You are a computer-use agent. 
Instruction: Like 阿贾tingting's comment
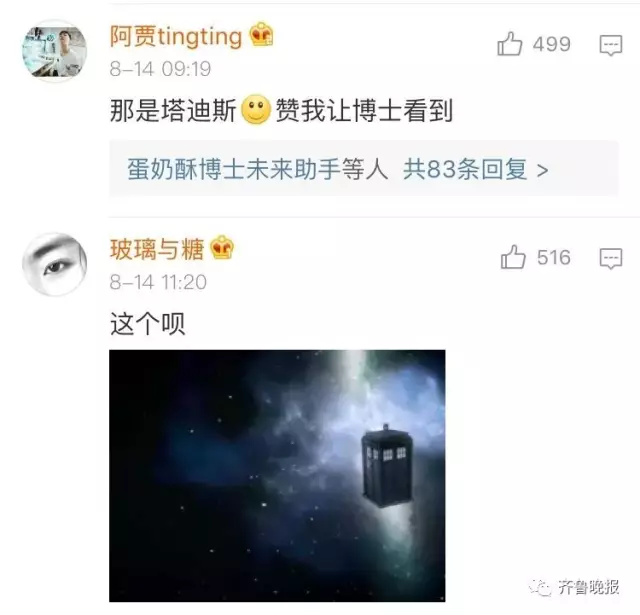pyautogui.click(x=511, y=44)
